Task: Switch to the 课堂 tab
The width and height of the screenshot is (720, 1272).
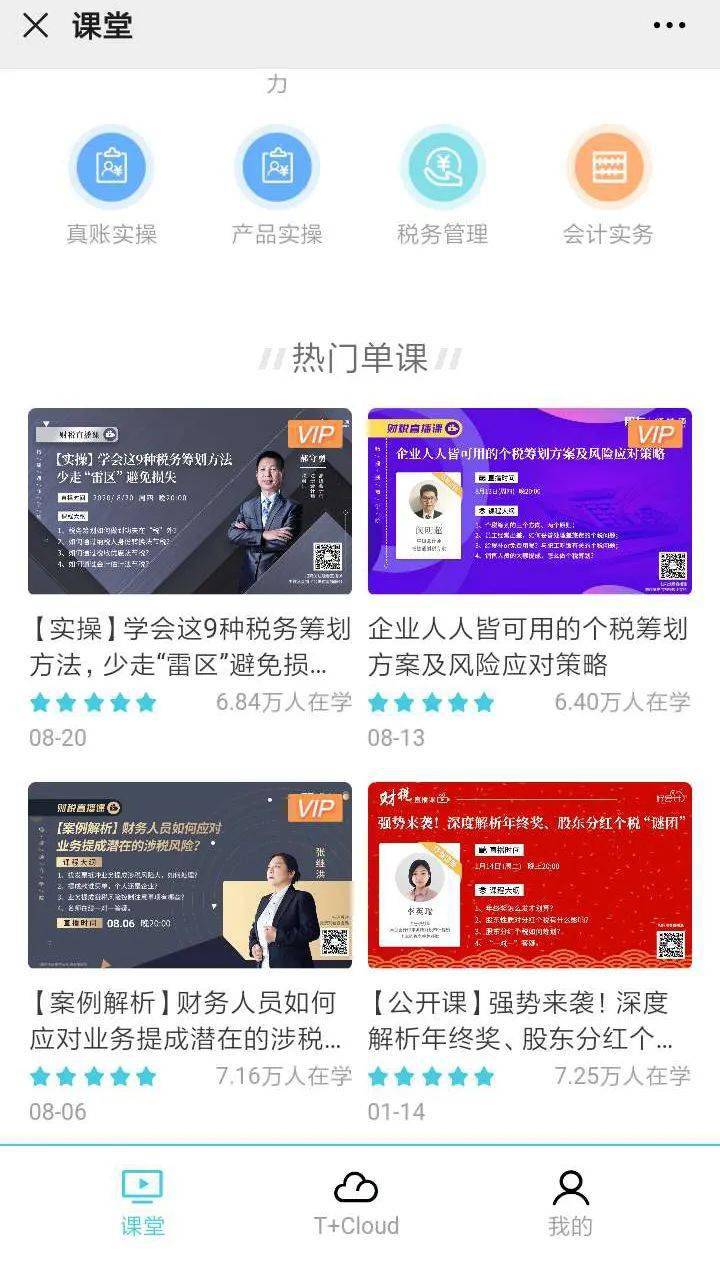Action: (x=142, y=1204)
